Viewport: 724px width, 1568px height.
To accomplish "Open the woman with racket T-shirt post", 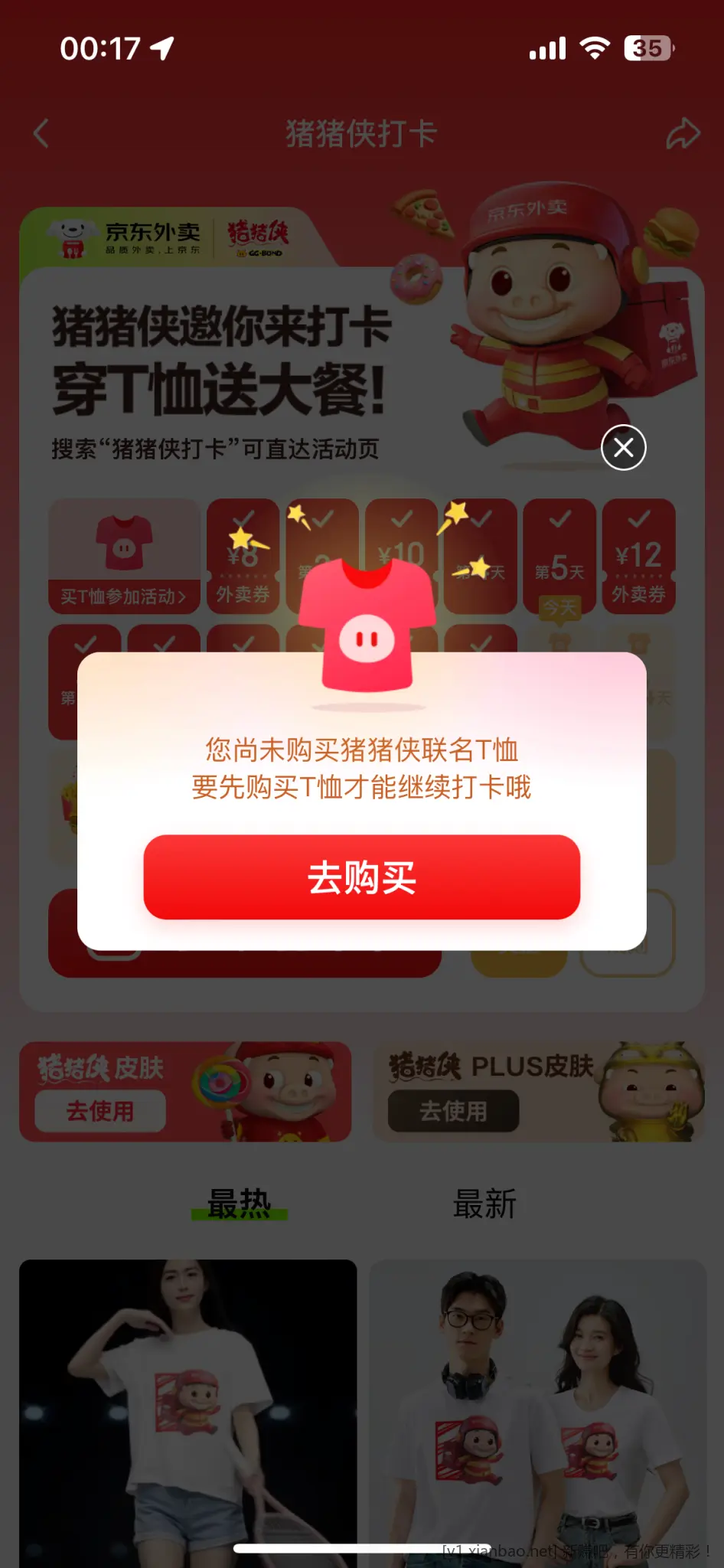I will pyautogui.click(x=188, y=1409).
